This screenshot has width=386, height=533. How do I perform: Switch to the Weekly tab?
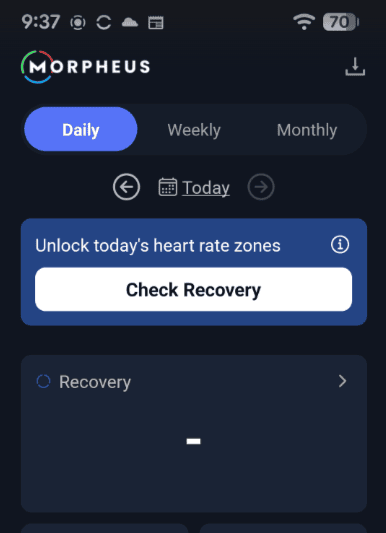[x=194, y=130]
